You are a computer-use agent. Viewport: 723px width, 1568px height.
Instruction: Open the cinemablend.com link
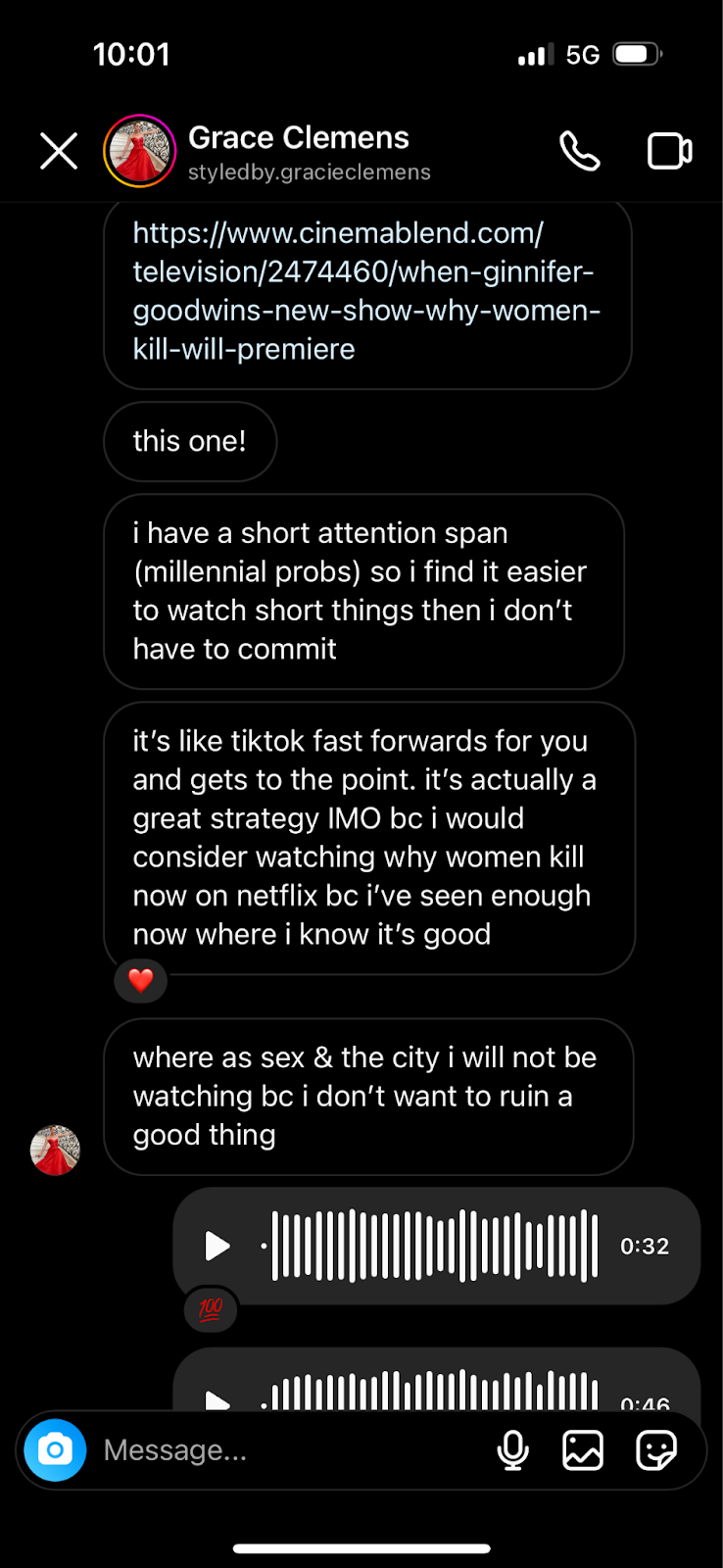pos(365,291)
